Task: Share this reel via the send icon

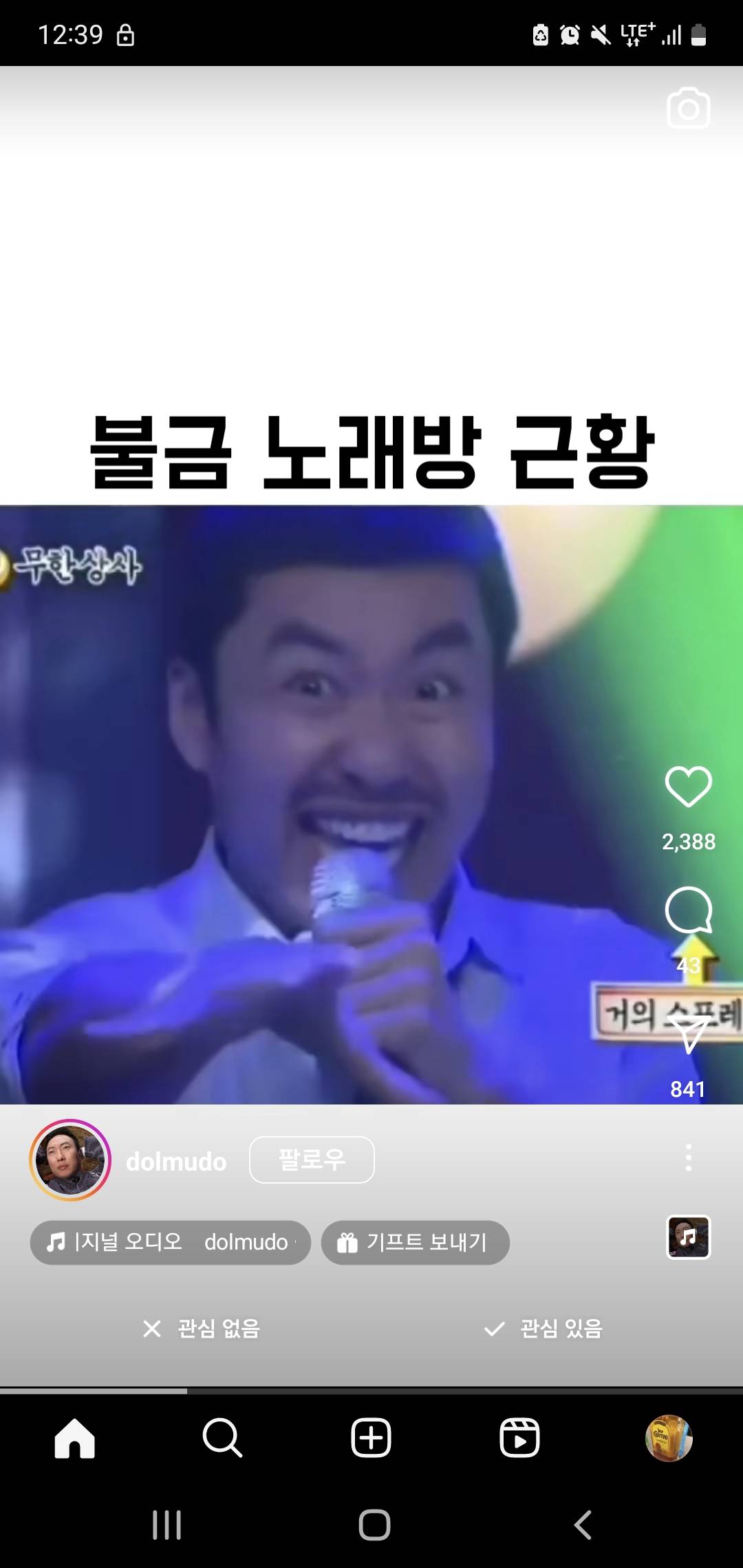Action: 688,1034
